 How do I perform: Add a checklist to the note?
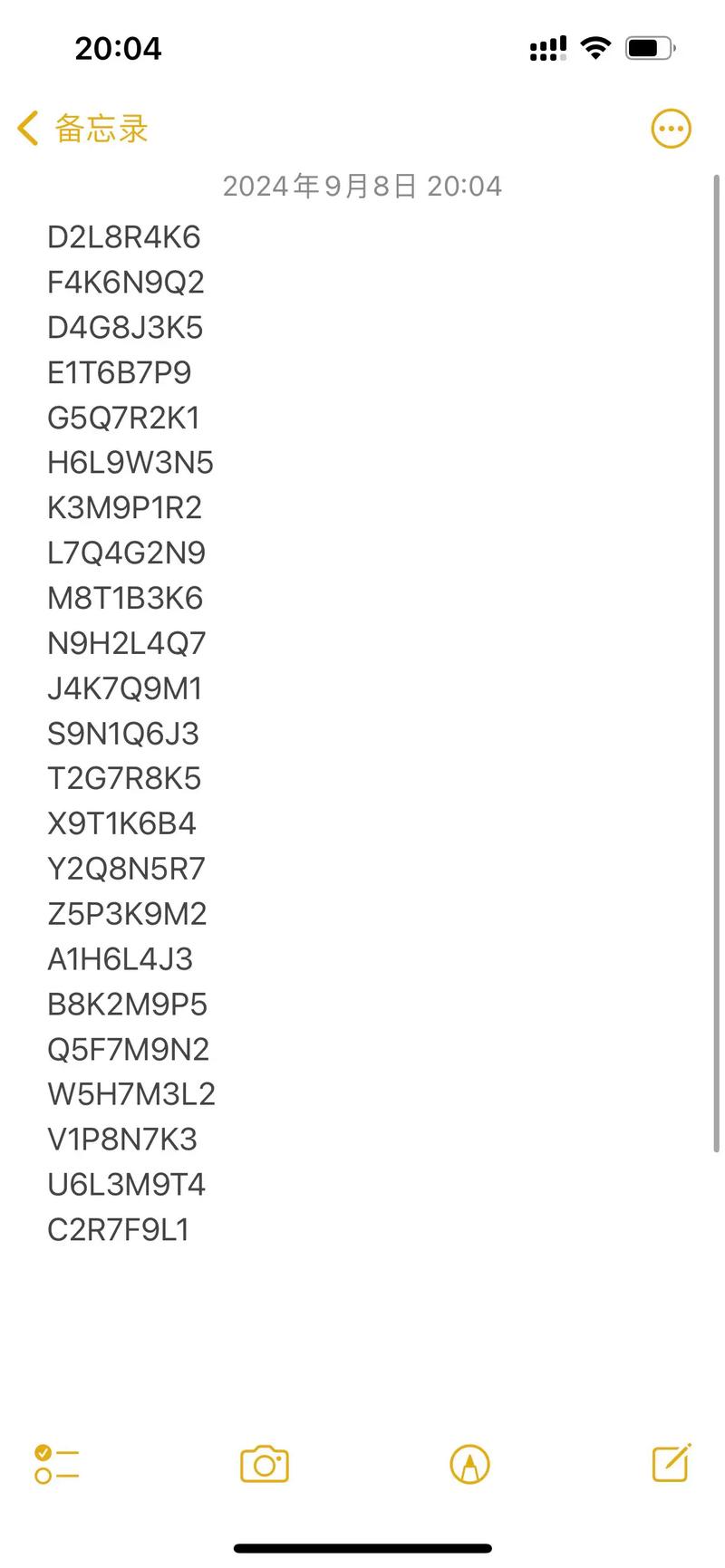56,1464
